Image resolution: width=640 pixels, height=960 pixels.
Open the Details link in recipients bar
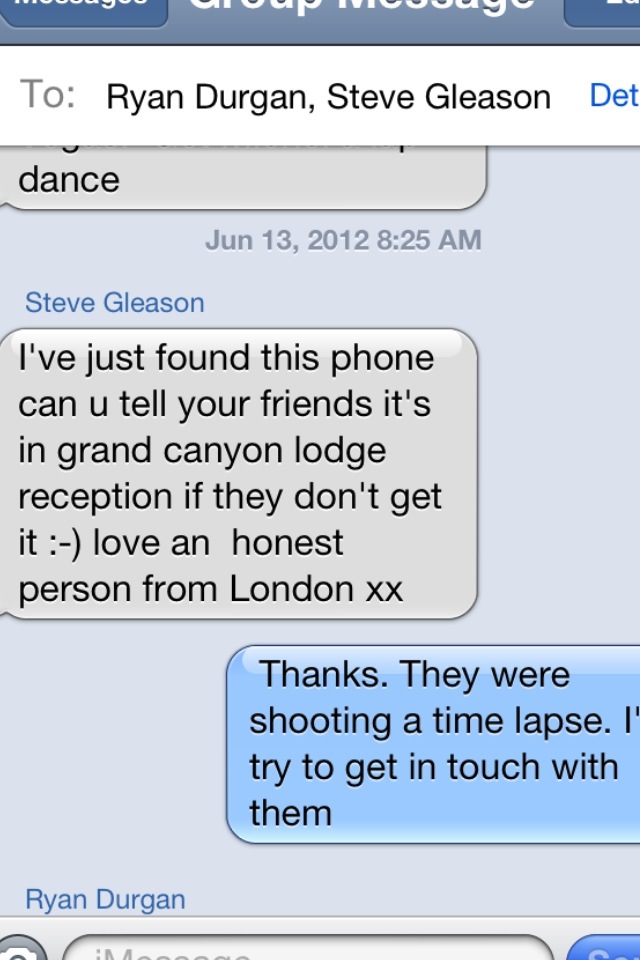(613, 96)
